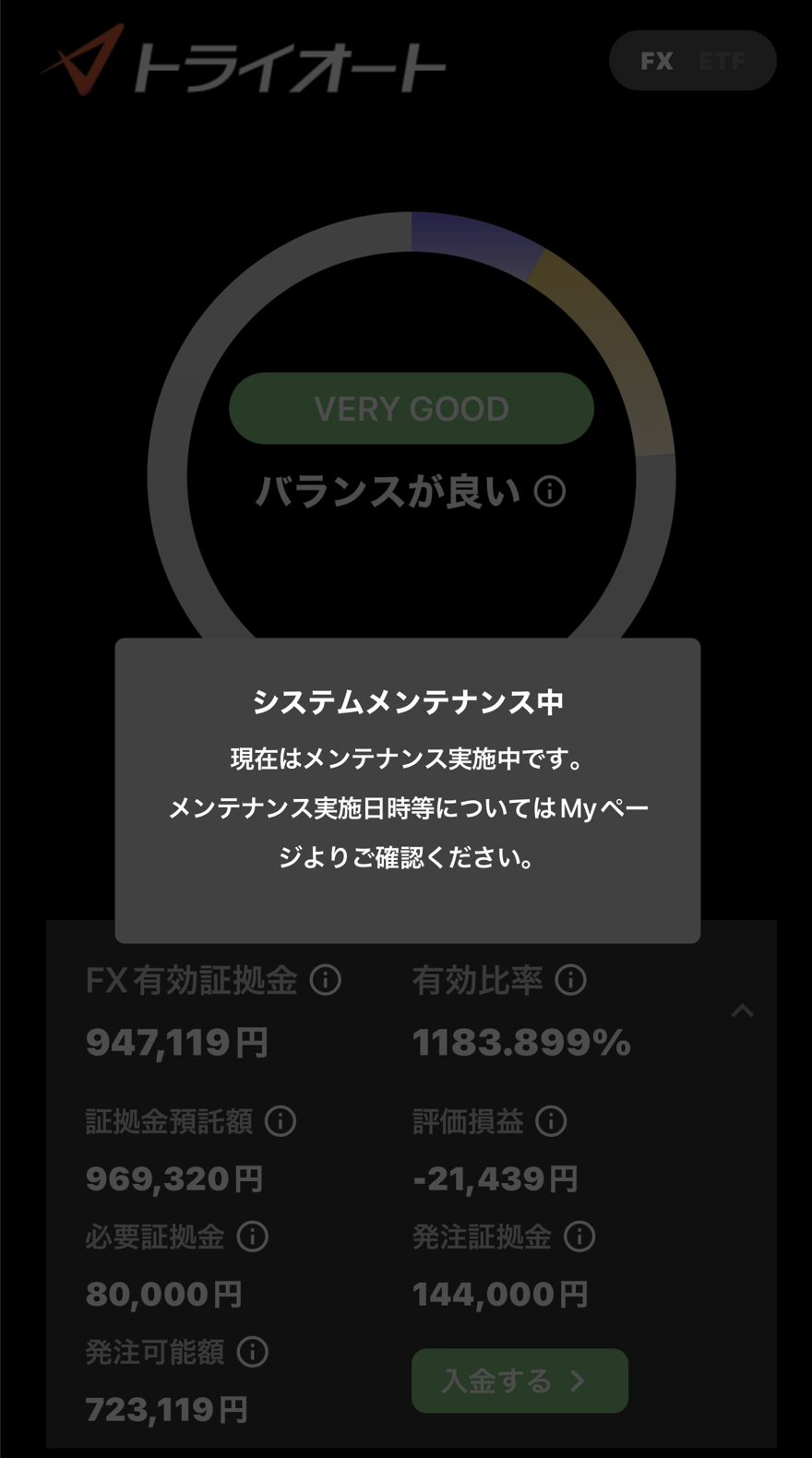This screenshot has height=1458, width=812.
Task: Tap info icon beside 必要証拠金
Action: [x=252, y=1237]
